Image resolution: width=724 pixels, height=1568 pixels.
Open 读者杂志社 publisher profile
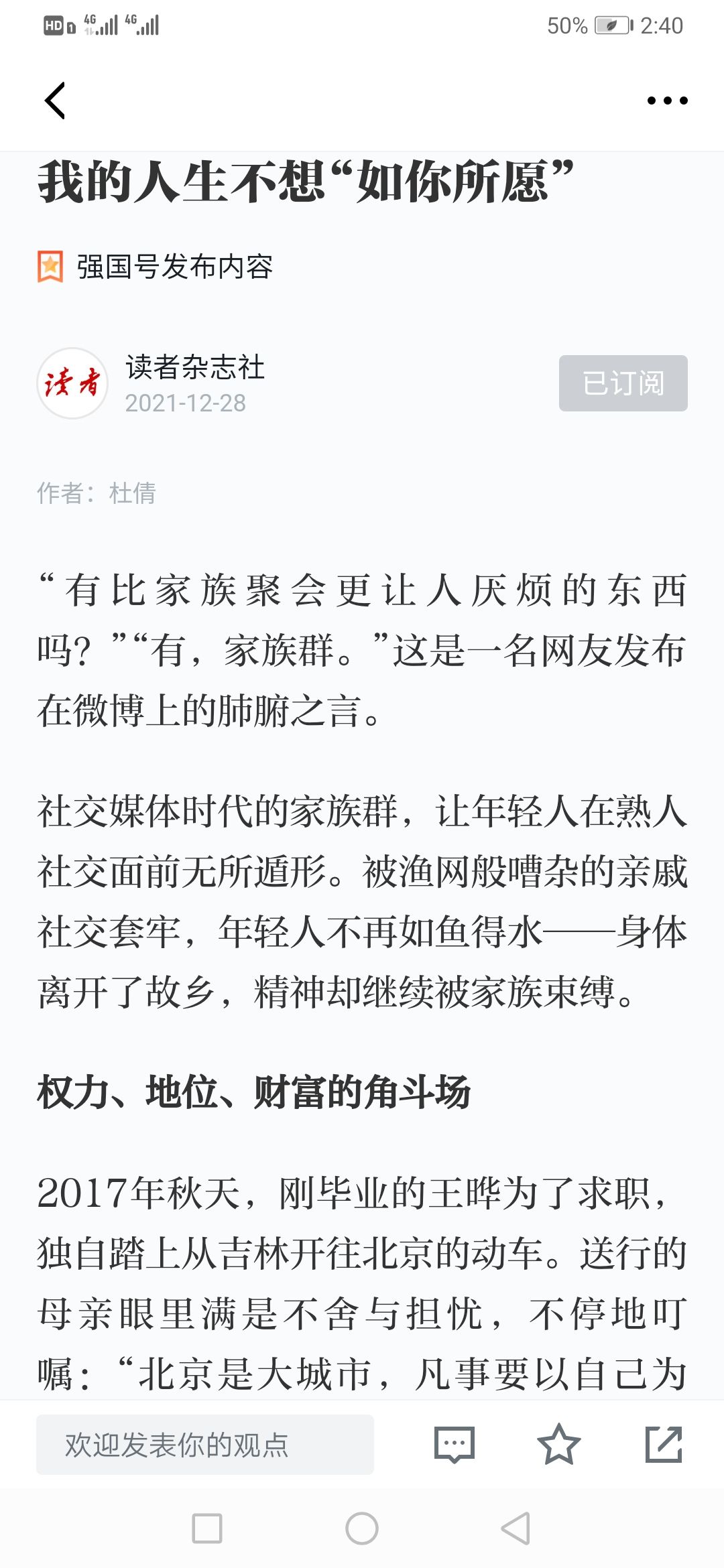coord(195,367)
